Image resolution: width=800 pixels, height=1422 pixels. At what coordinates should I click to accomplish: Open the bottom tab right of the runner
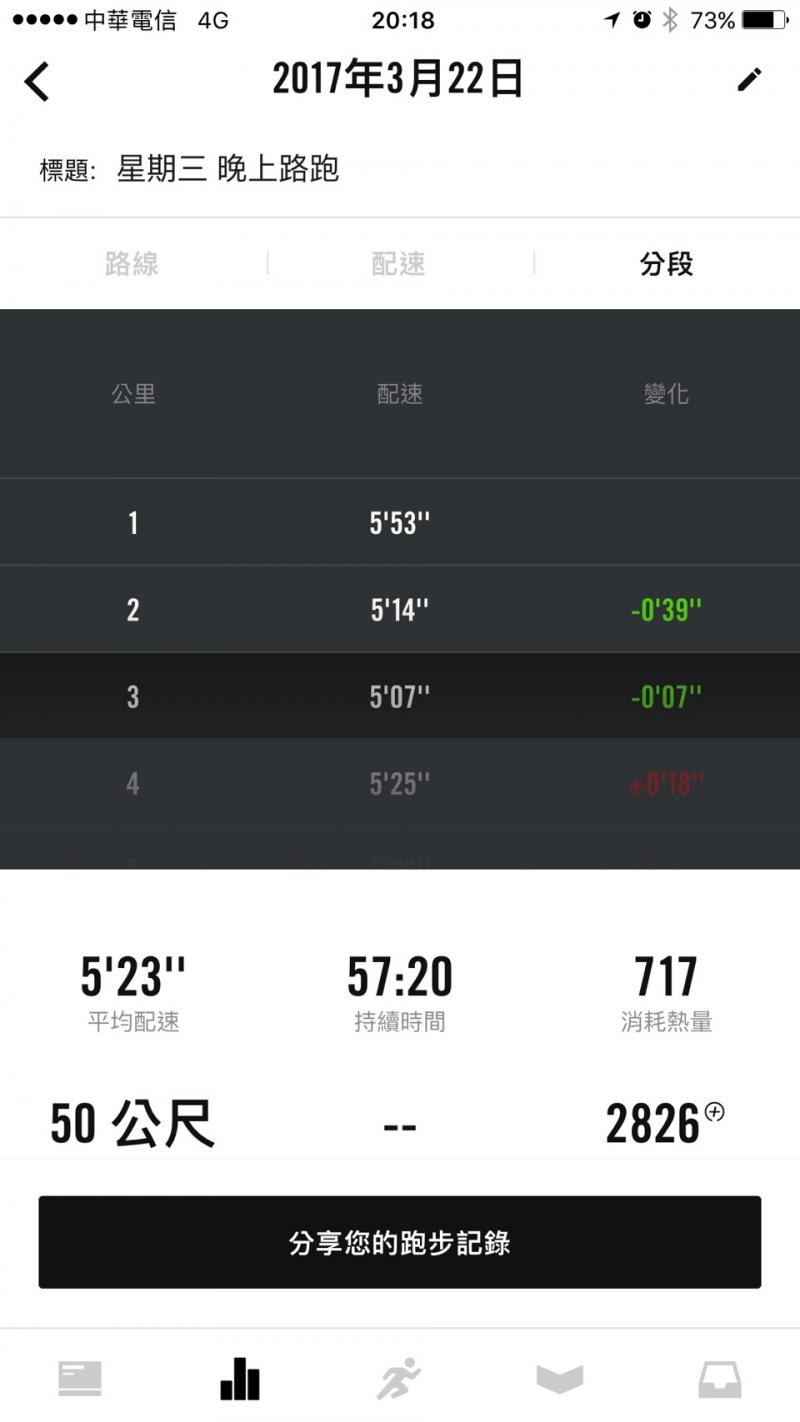click(x=559, y=1379)
